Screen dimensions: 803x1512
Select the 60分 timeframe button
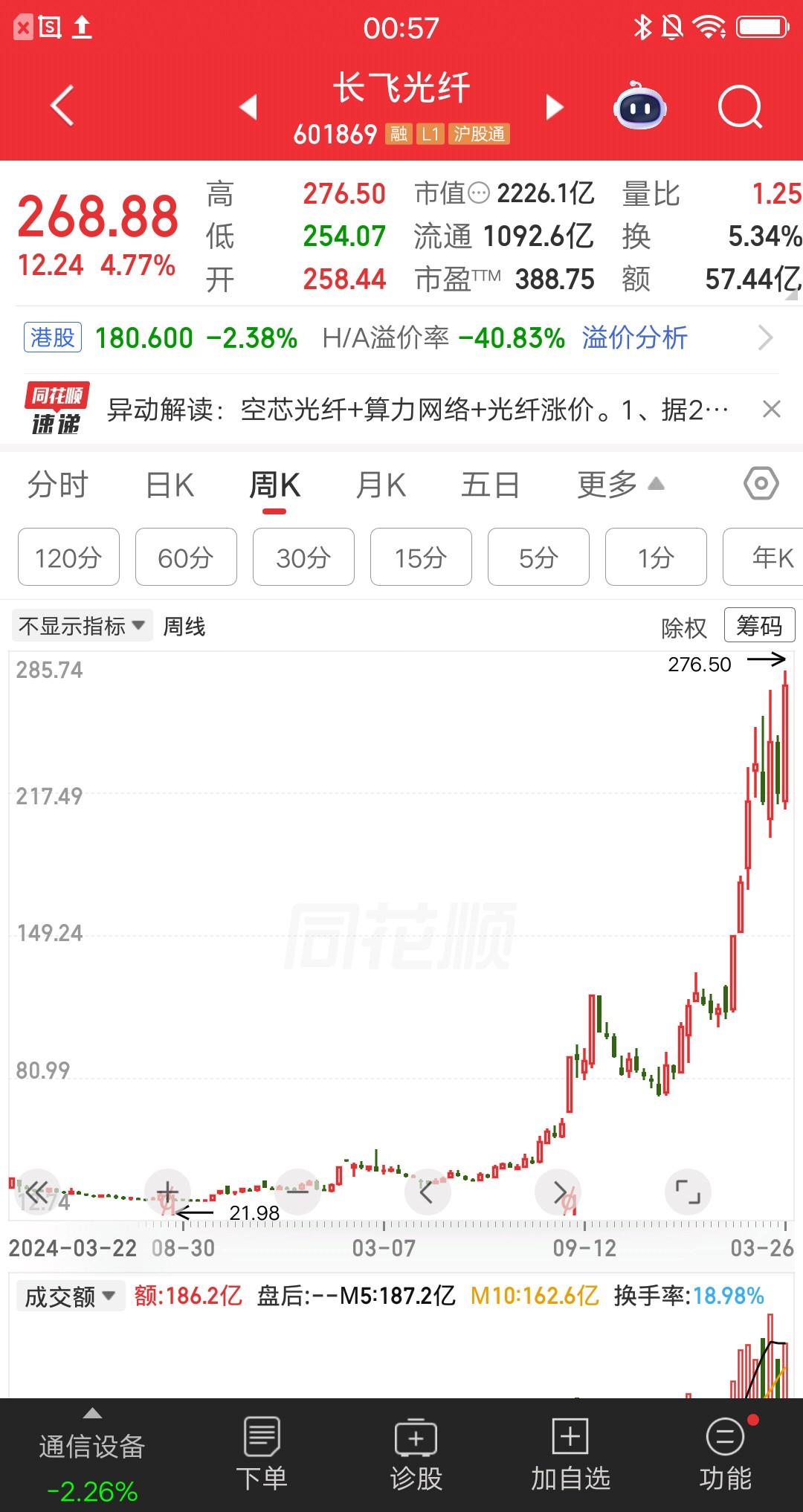point(185,557)
